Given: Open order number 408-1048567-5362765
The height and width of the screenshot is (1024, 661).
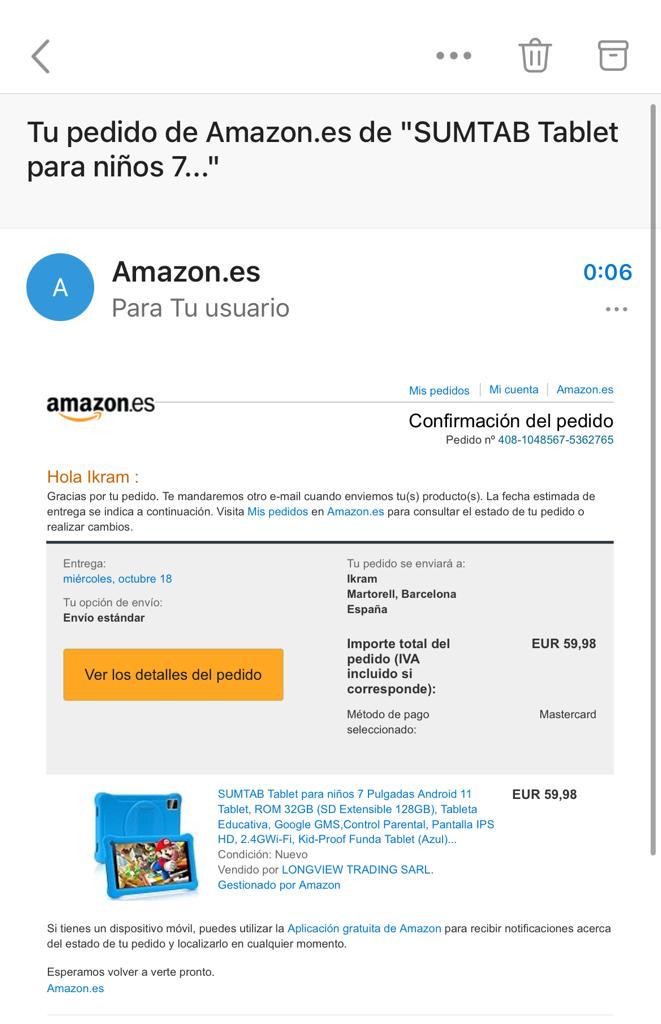Looking at the screenshot, I should point(555,440).
